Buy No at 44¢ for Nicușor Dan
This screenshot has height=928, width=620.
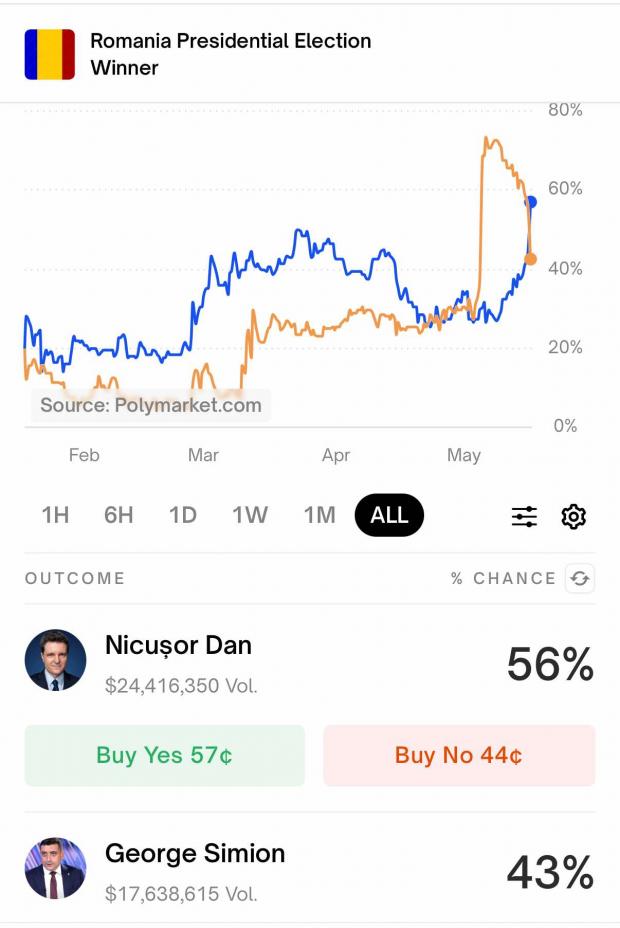tap(459, 755)
